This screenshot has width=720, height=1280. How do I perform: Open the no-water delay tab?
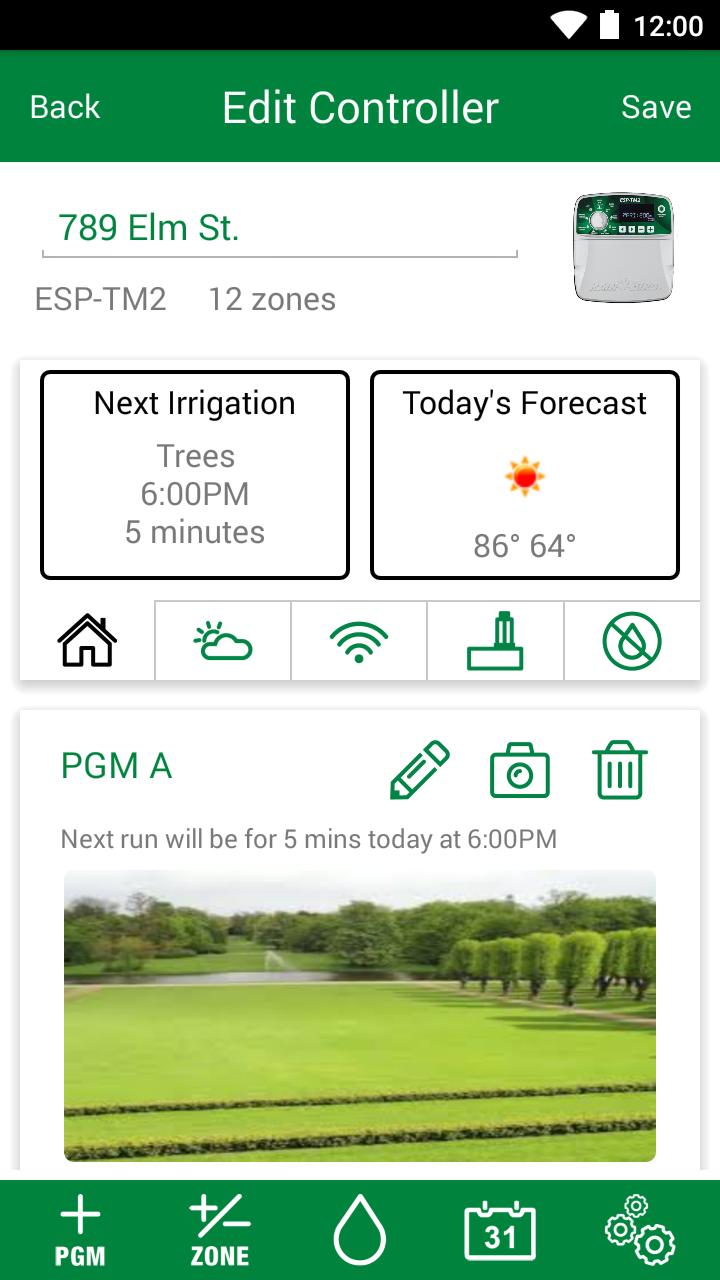tap(632, 641)
